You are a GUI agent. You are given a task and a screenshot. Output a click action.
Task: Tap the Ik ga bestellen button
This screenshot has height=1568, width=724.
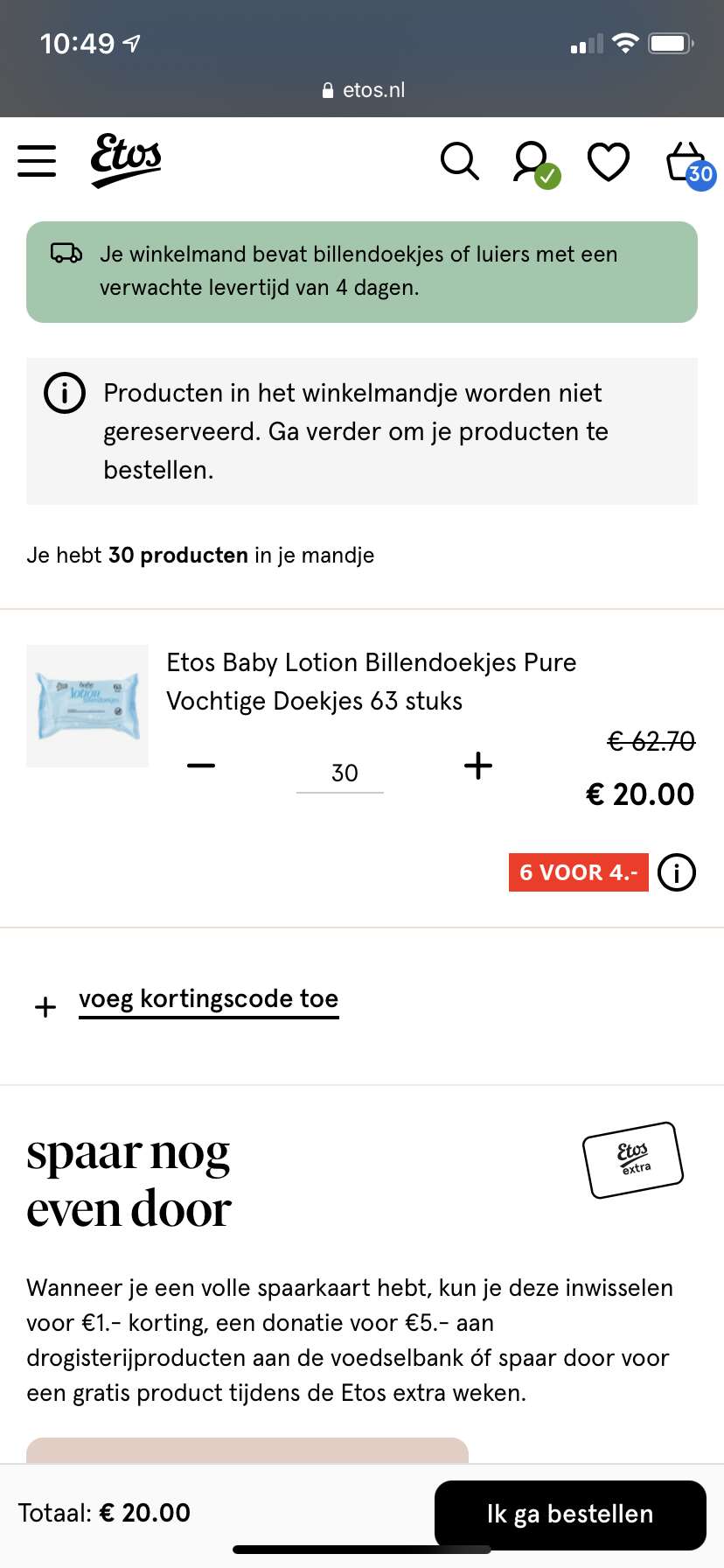[570, 1514]
